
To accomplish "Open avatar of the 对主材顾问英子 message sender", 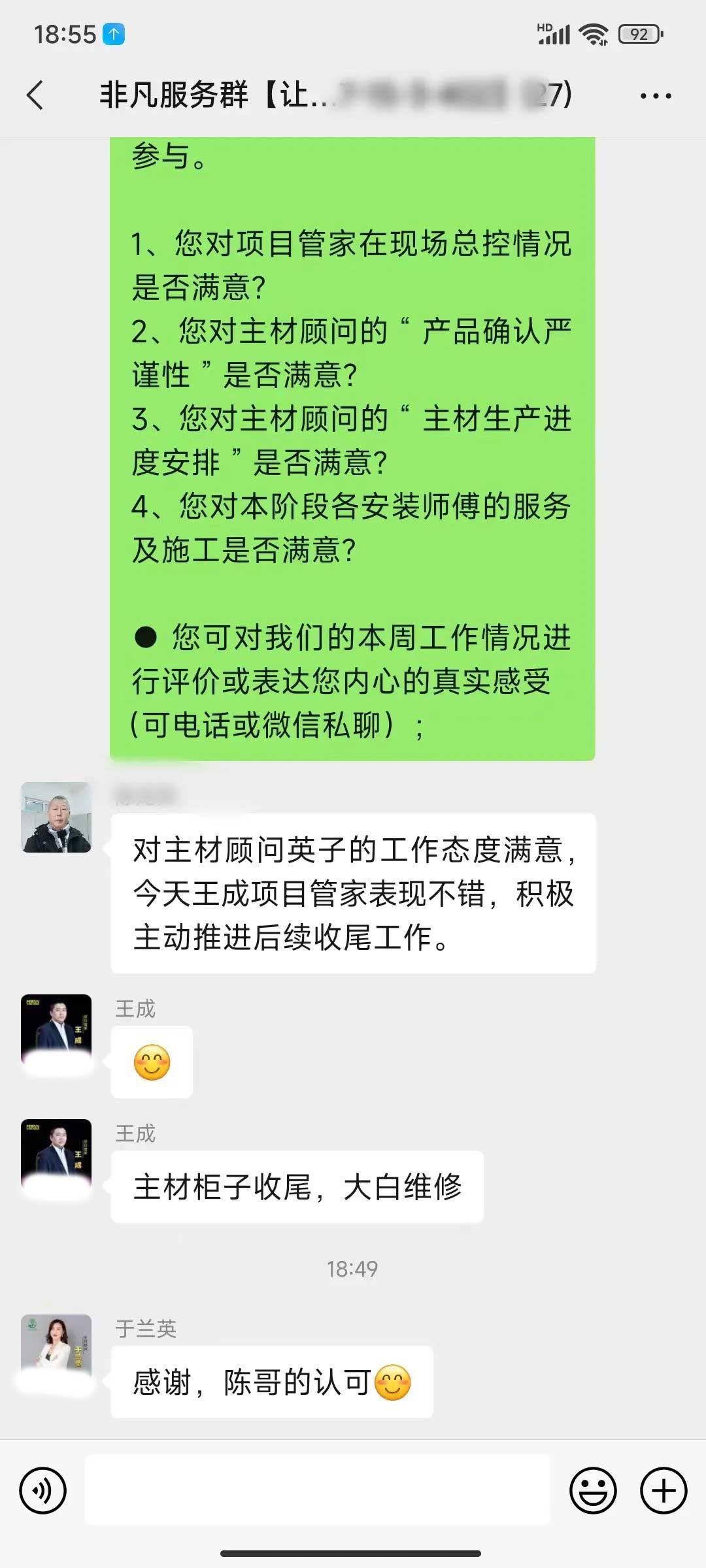I will pos(56,817).
